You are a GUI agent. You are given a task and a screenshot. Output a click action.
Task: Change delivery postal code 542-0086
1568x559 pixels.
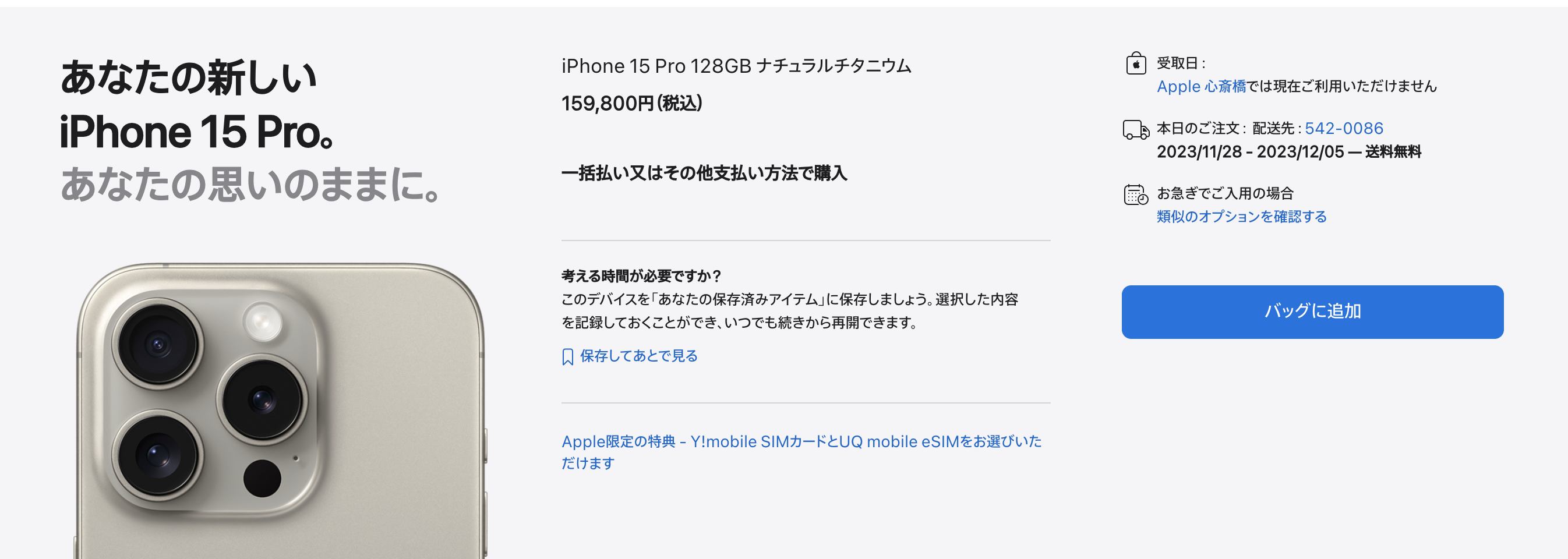[x=1343, y=128]
